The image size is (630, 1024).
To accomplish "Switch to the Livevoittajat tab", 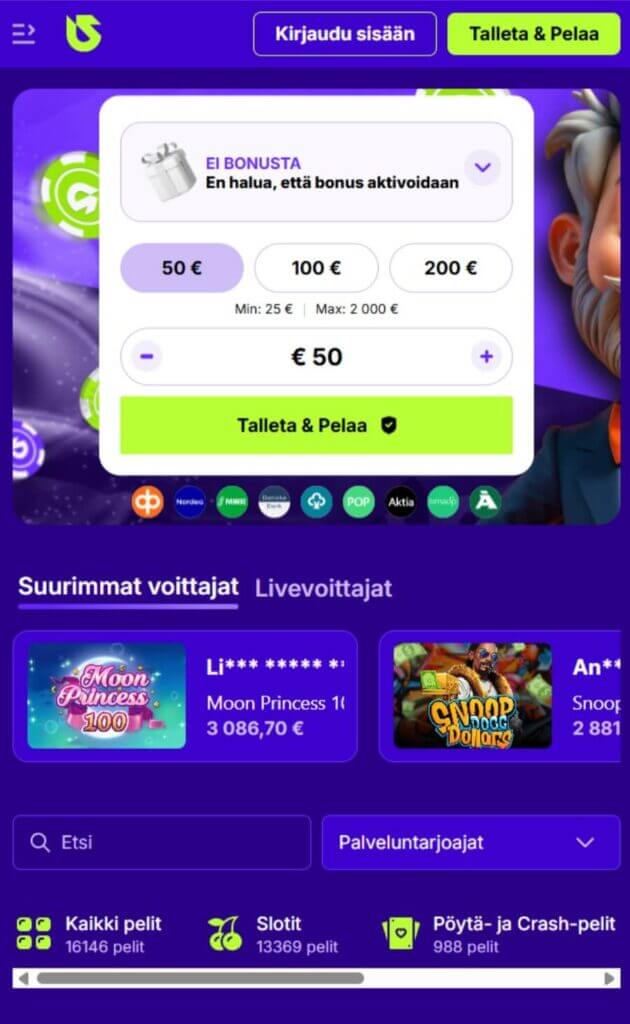I will point(323,589).
